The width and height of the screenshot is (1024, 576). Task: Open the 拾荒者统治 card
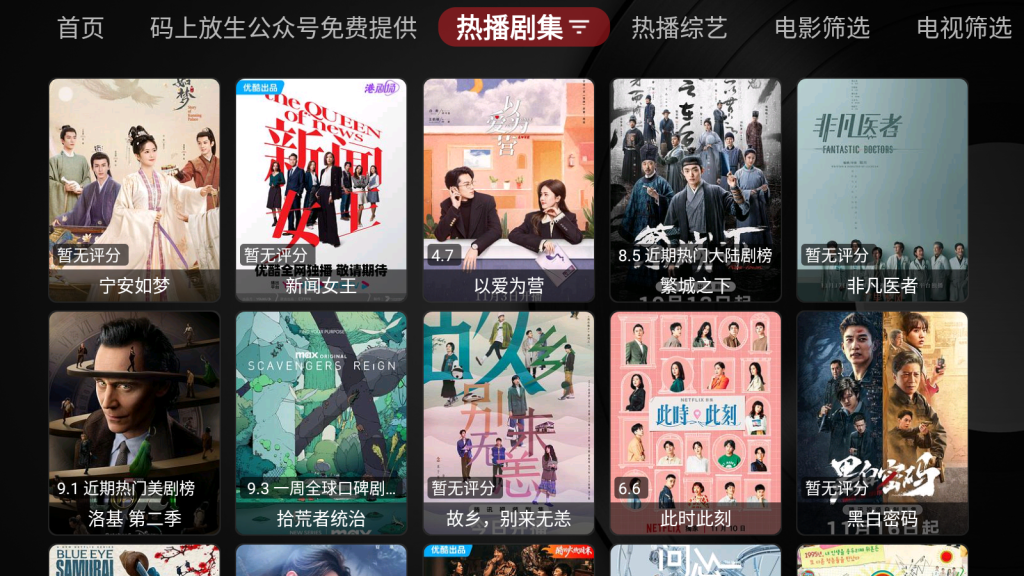click(321, 423)
